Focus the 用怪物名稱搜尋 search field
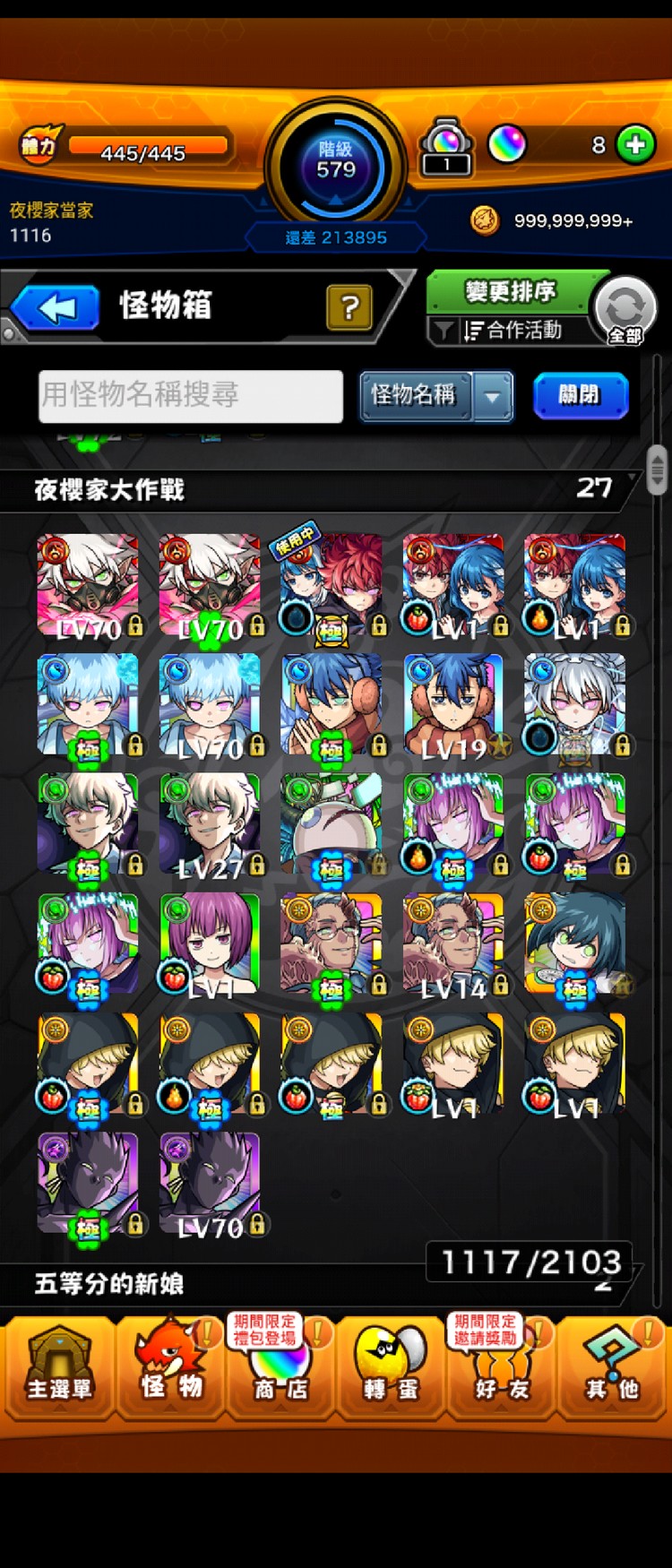This screenshot has height=1568, width=672. point(191,395)
